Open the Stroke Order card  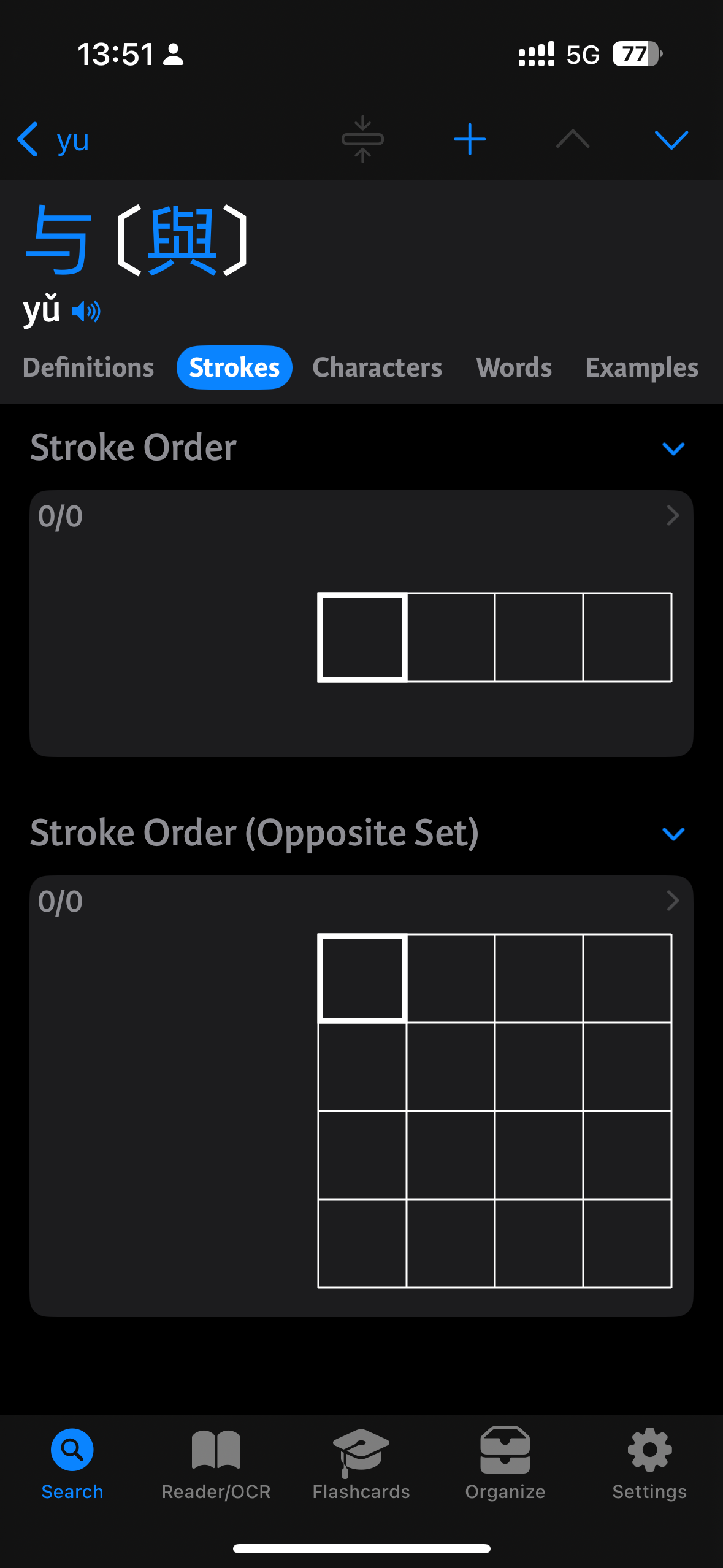point(361,623)
